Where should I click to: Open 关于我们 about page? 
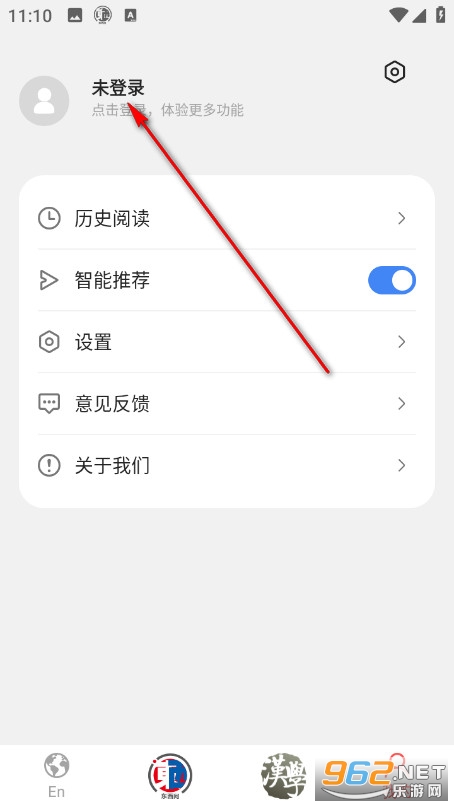click(x=227, y=465)
